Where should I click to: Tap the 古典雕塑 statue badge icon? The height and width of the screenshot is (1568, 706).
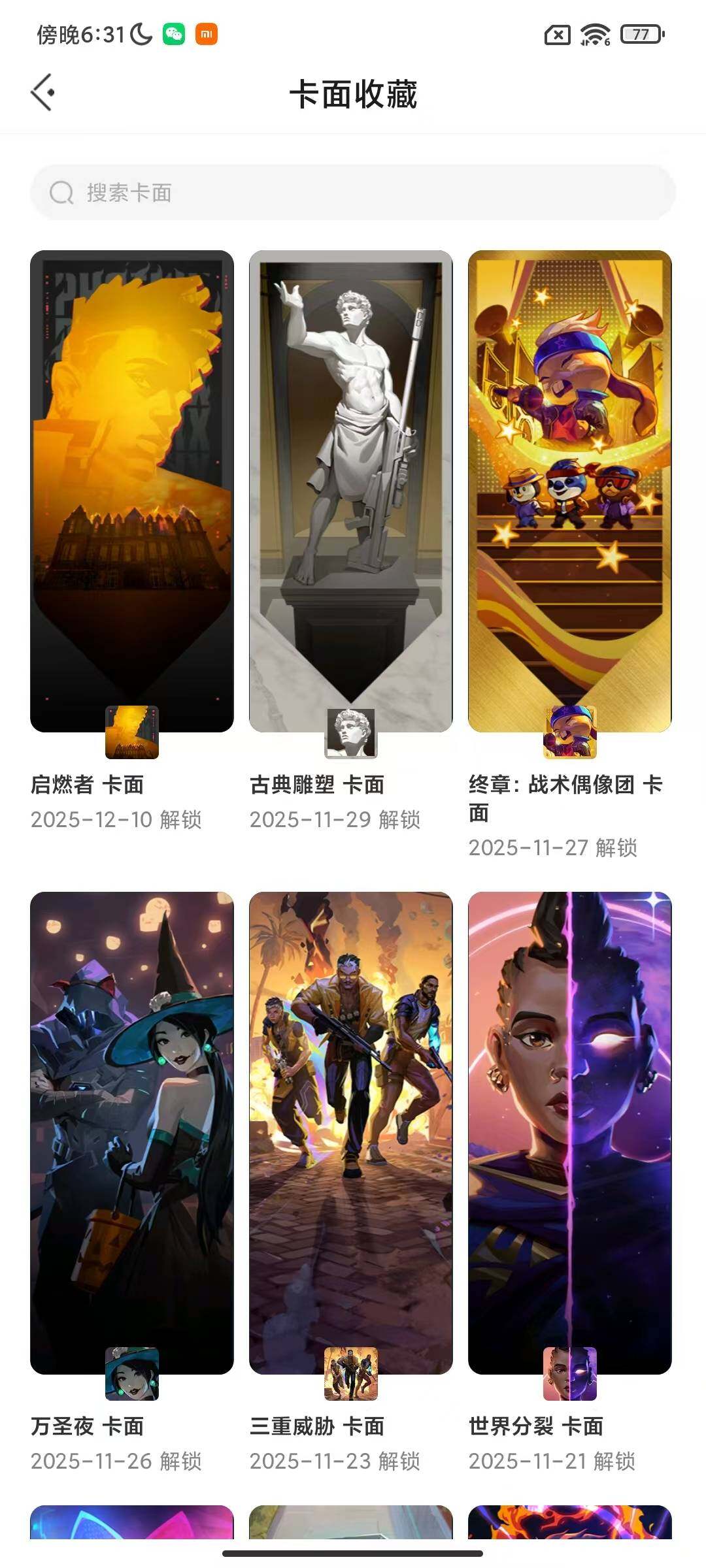tap(350, 733)
